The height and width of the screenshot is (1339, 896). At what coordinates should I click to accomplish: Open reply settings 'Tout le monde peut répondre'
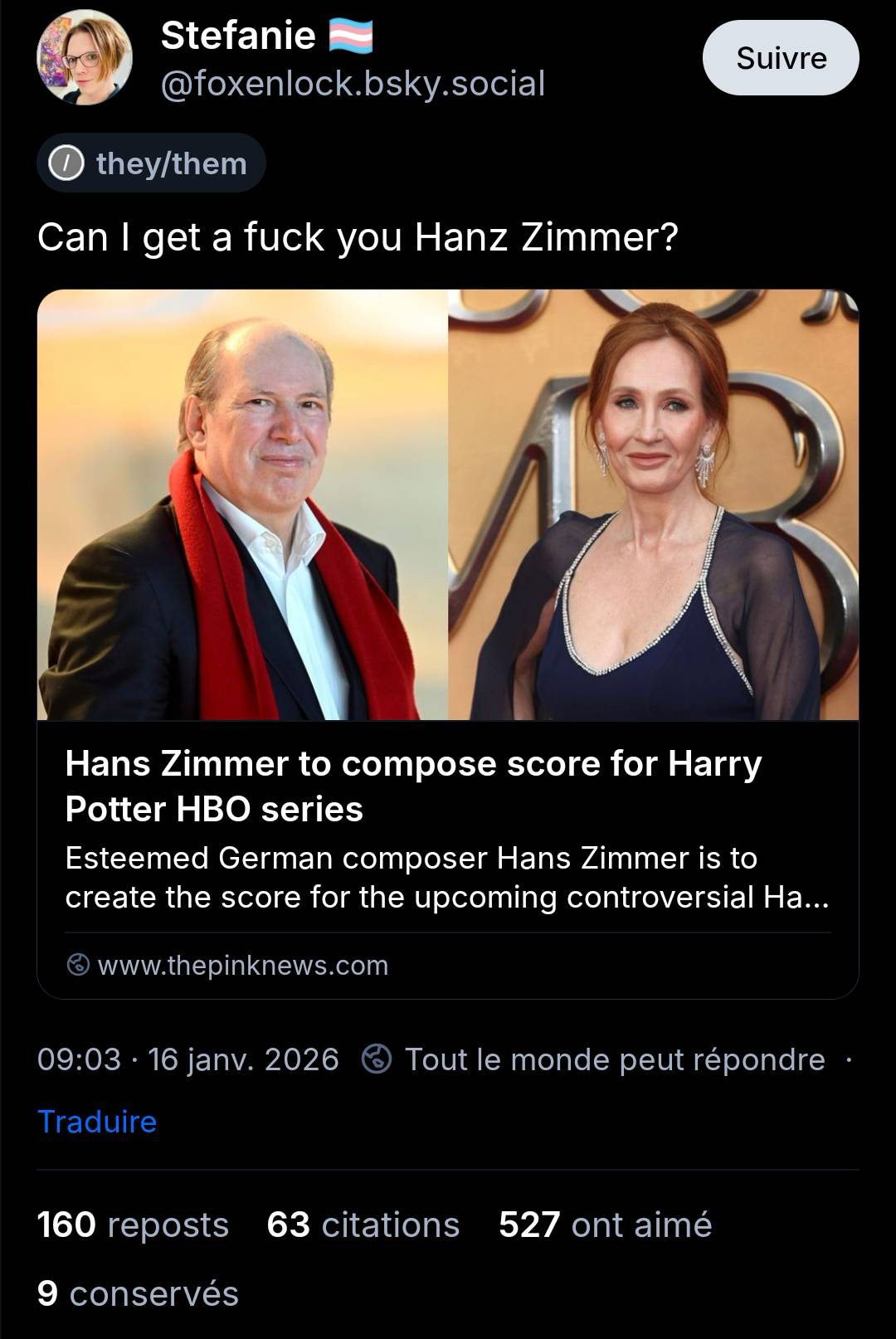[x=594, y=1059]
